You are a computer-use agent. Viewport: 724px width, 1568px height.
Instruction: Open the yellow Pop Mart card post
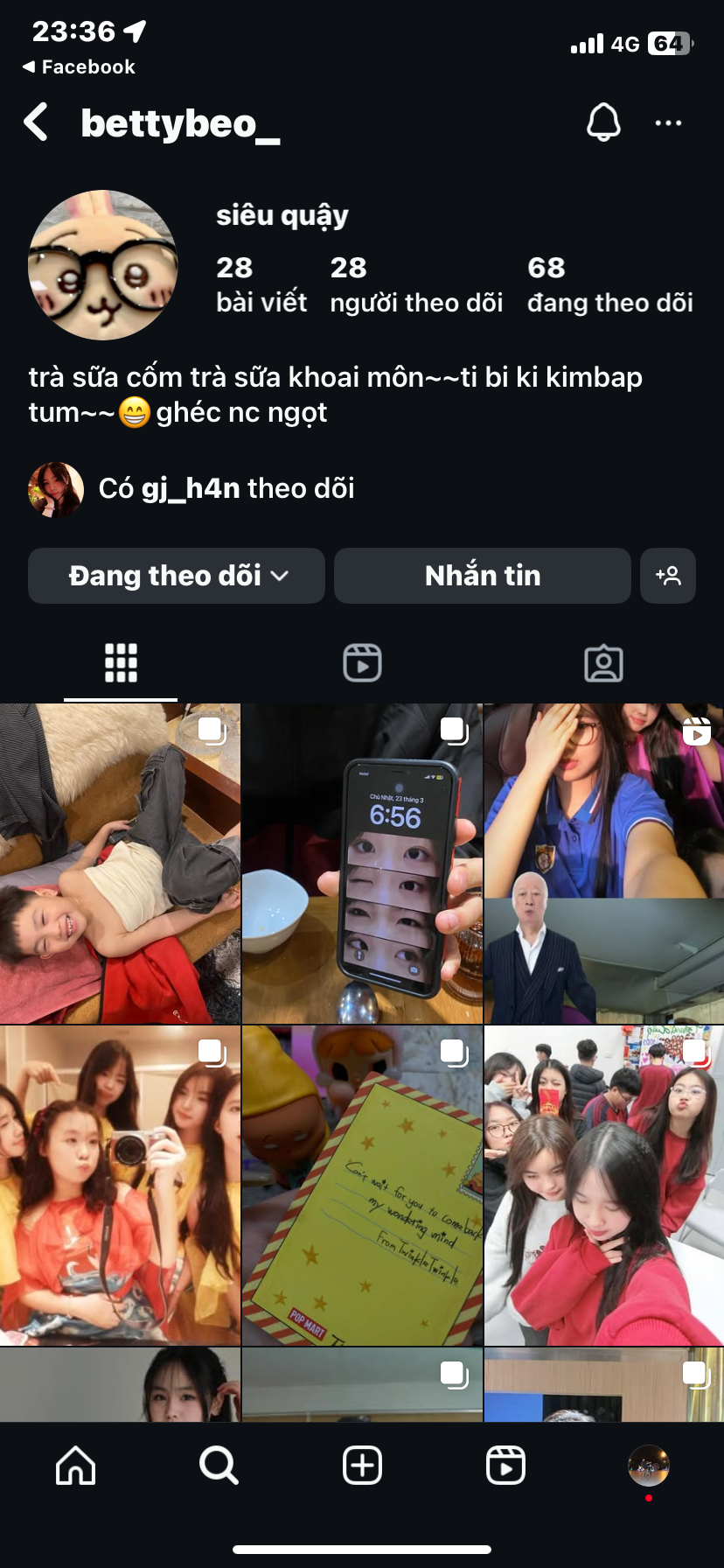tap(362, 1186)
